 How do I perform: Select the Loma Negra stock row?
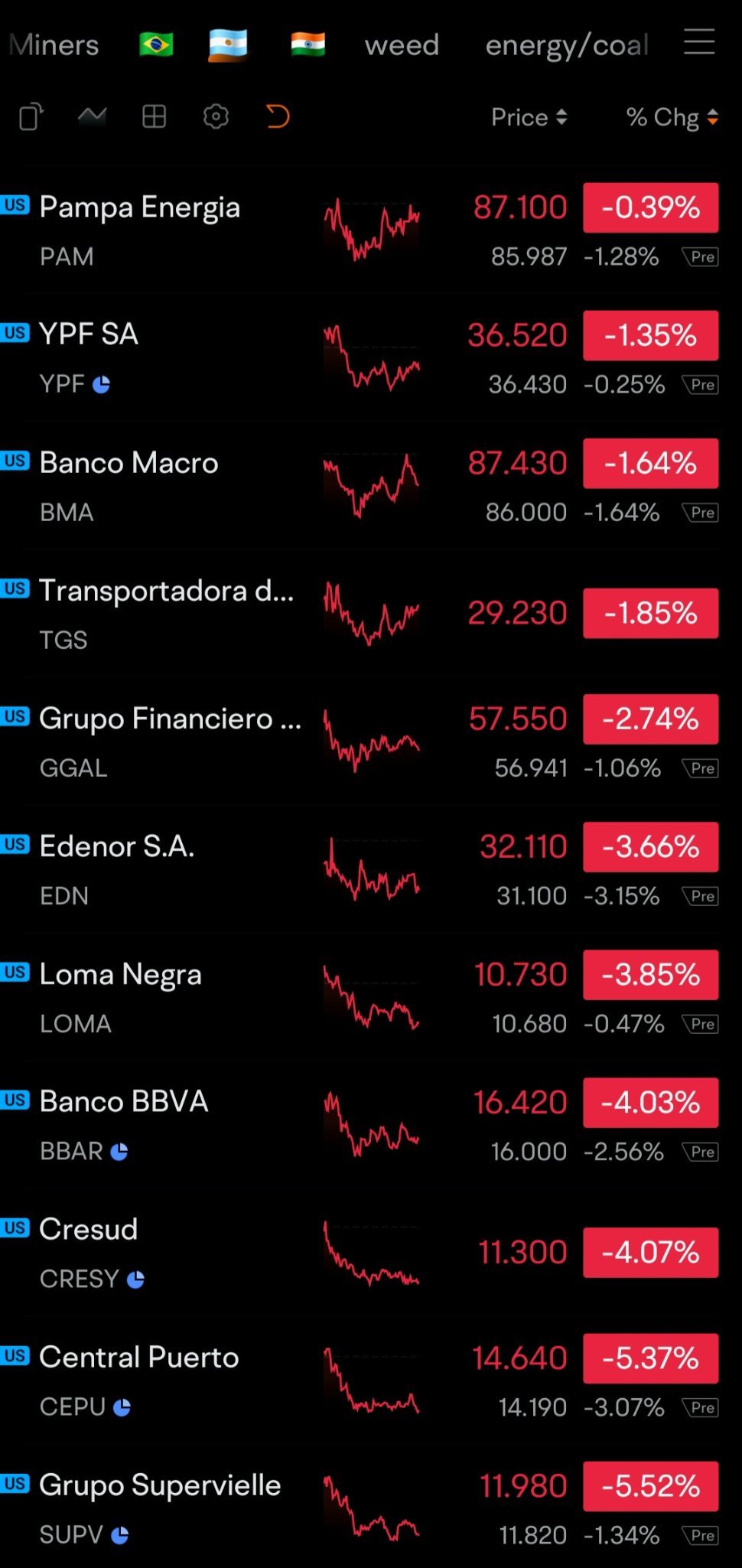tap(371, 997)
